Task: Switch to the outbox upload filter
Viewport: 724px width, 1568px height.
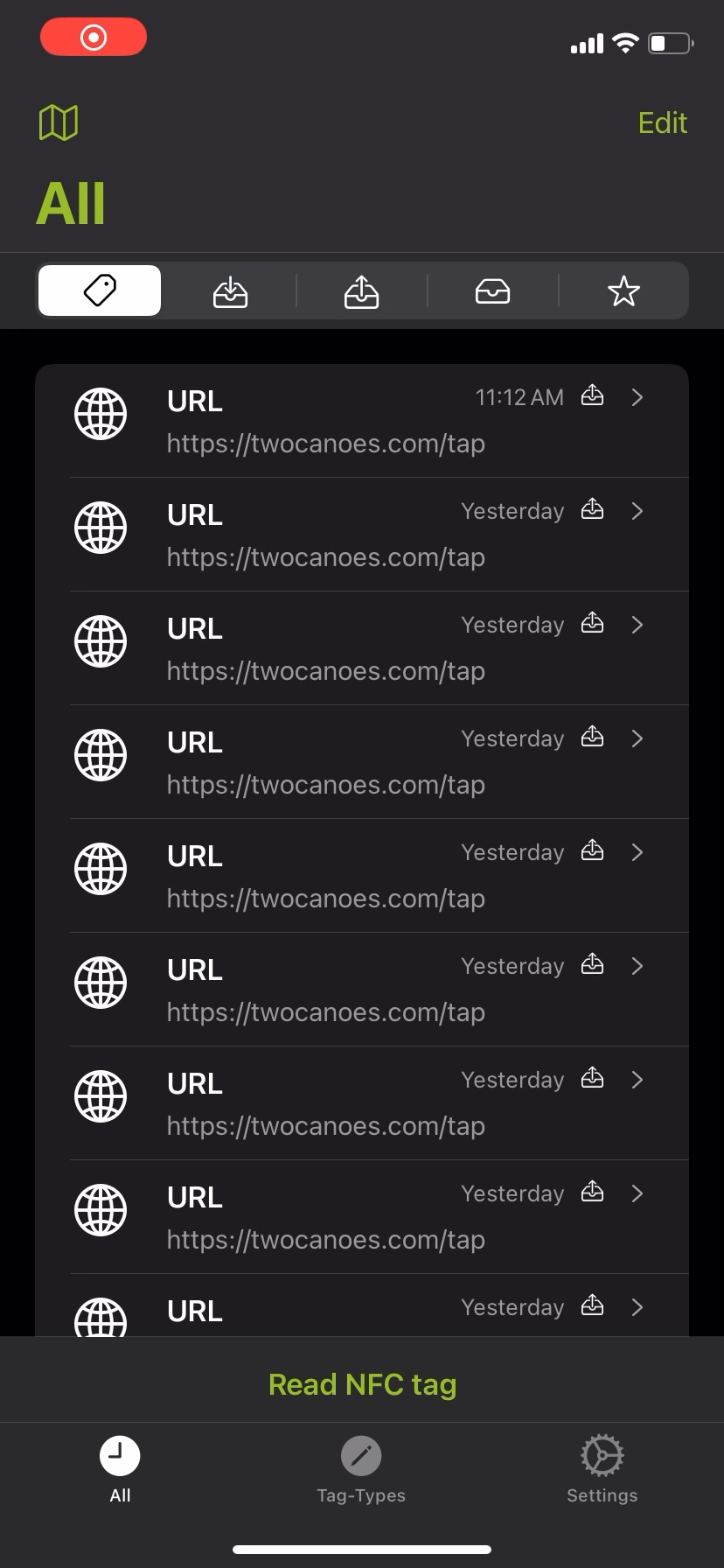Action: (361, 291)
